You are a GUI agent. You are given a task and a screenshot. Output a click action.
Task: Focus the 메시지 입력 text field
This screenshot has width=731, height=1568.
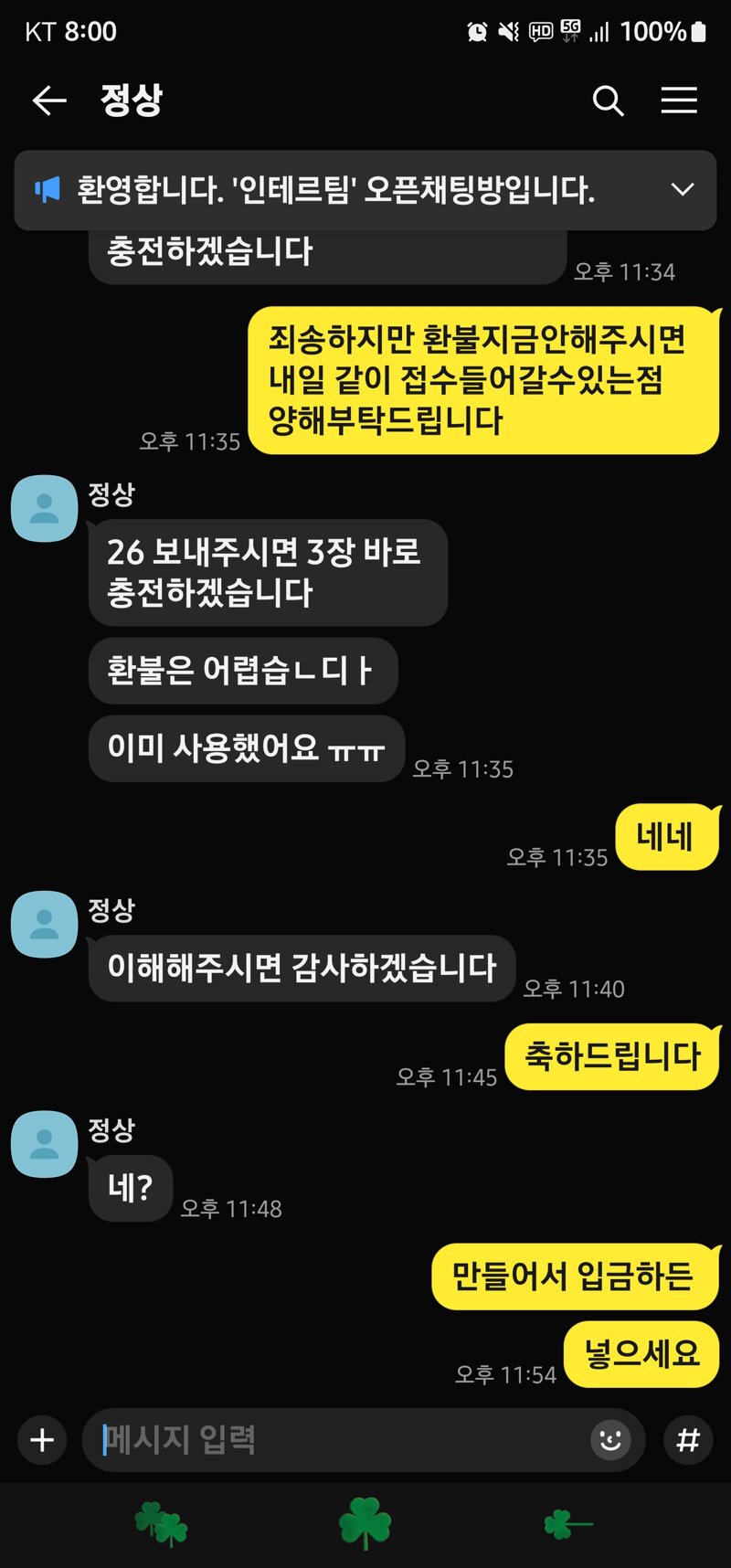coord(338,1441)
